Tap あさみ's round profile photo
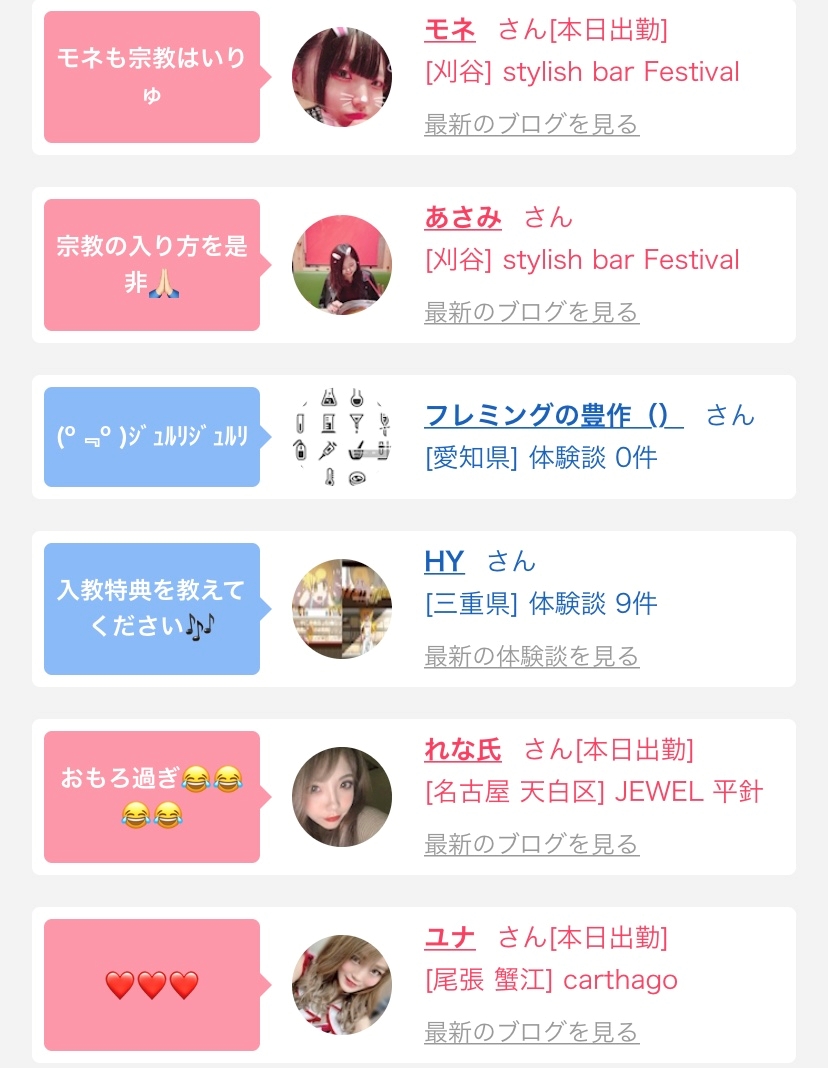The image size is (828, 1068). [342, 265]
